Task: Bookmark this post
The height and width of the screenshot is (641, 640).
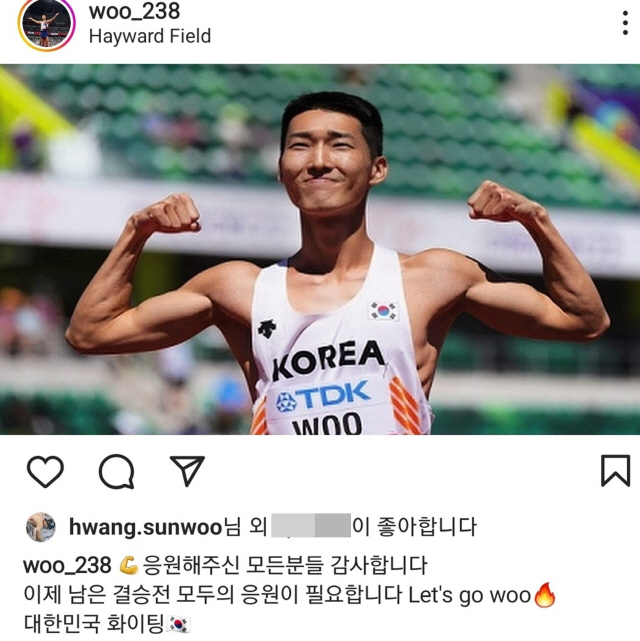Action: [x=614, y=470]
